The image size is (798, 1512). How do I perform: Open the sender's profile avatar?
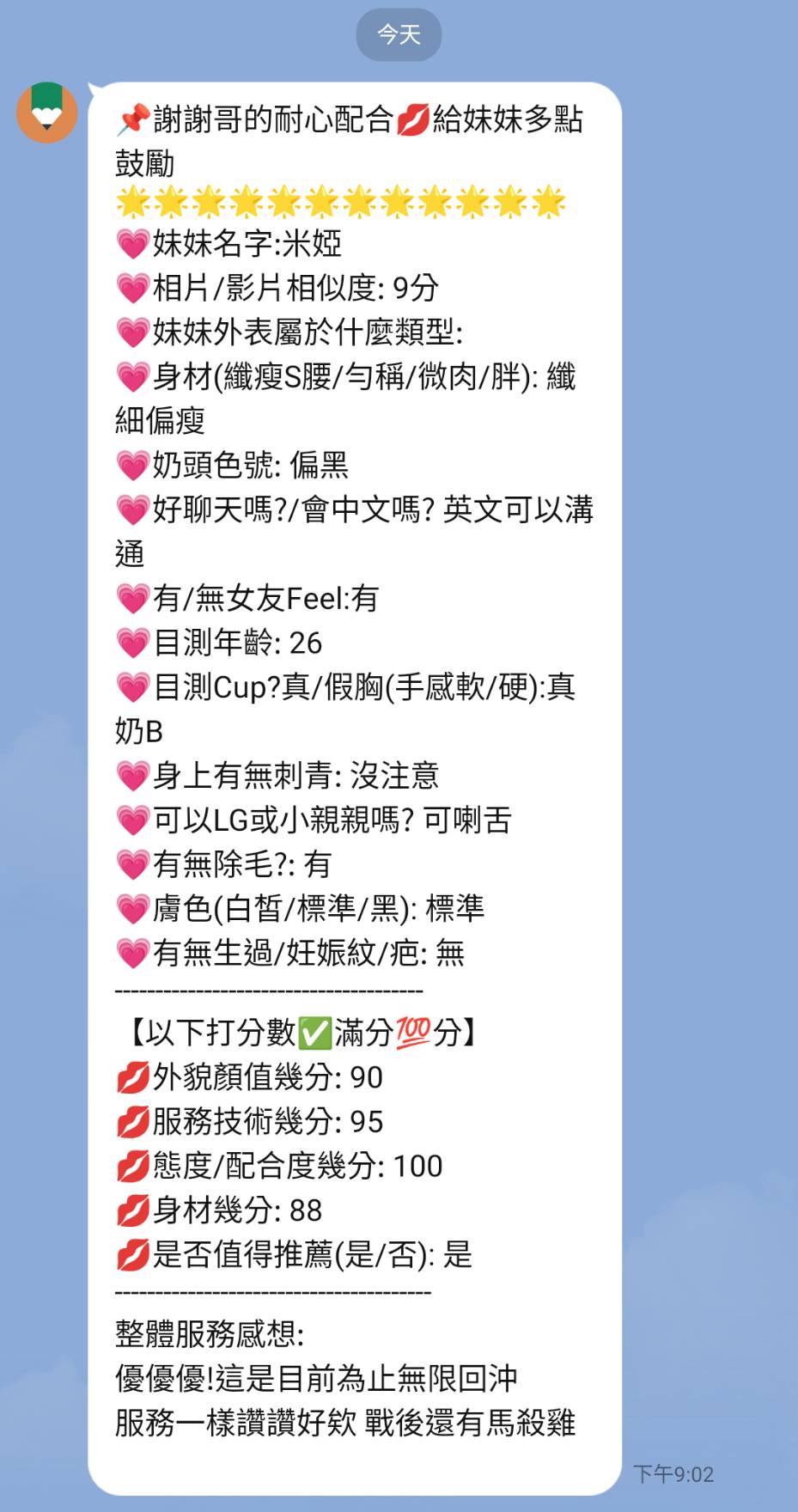point(47,113)
